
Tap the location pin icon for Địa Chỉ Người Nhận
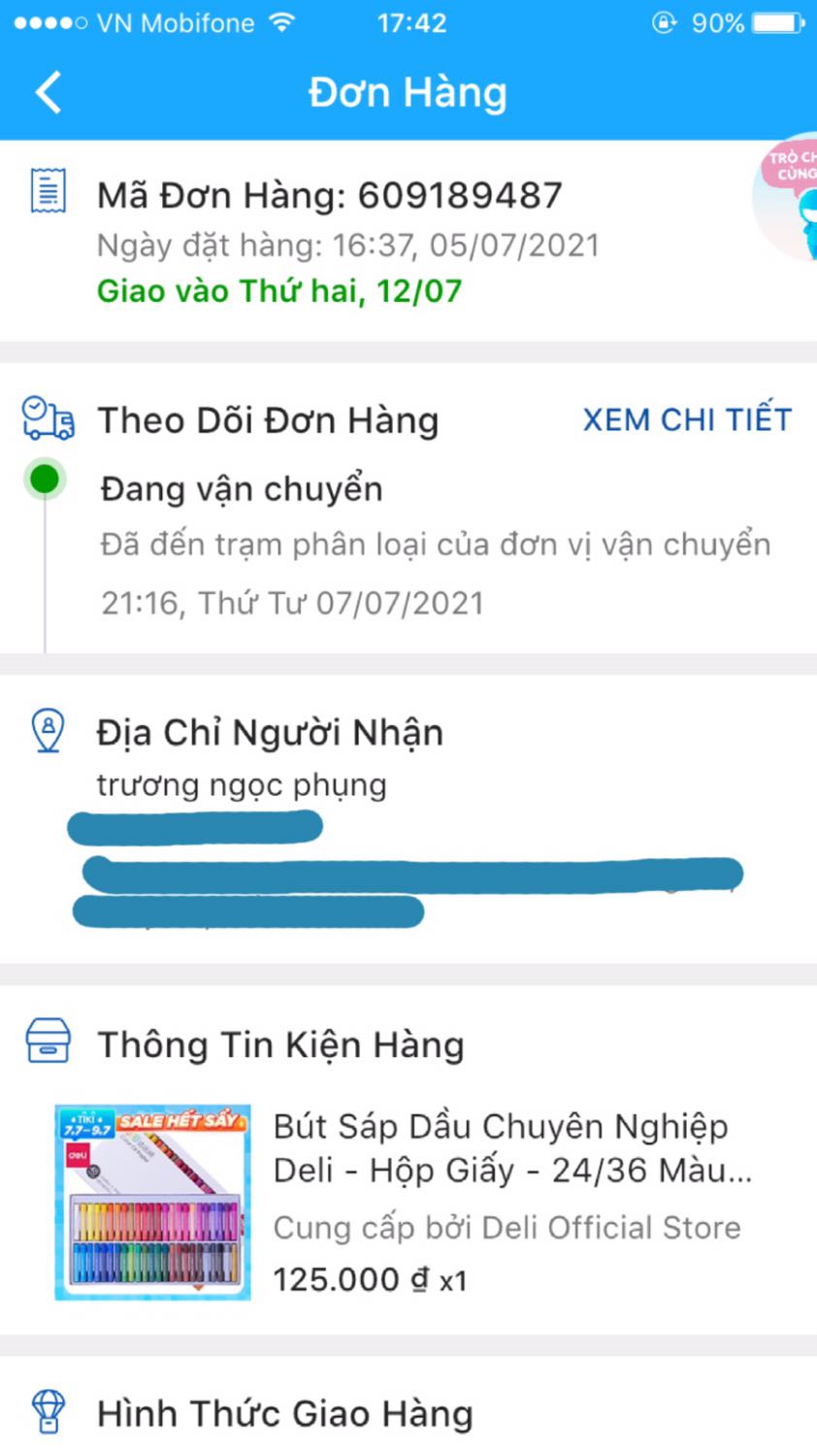[x=46, y=732]
